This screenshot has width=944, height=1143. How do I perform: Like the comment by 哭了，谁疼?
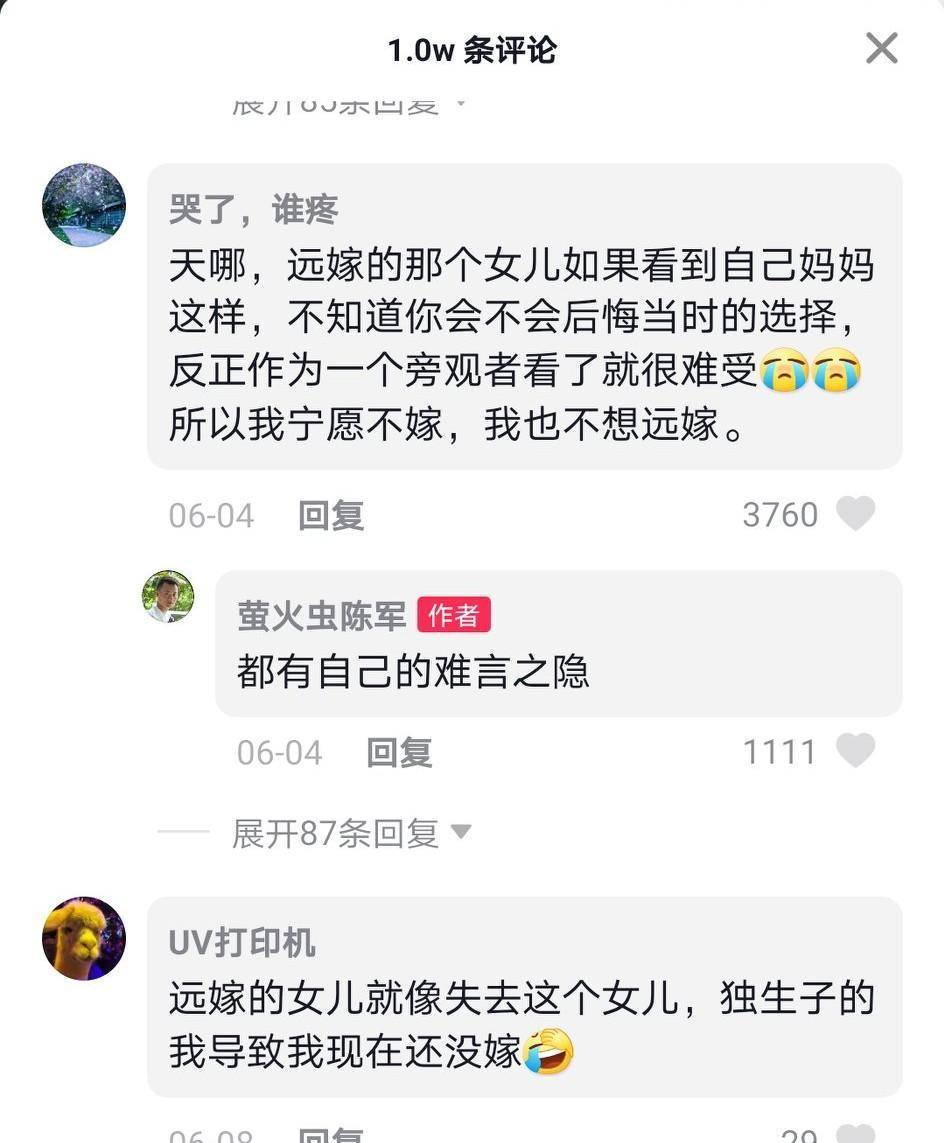coord(855,514)
